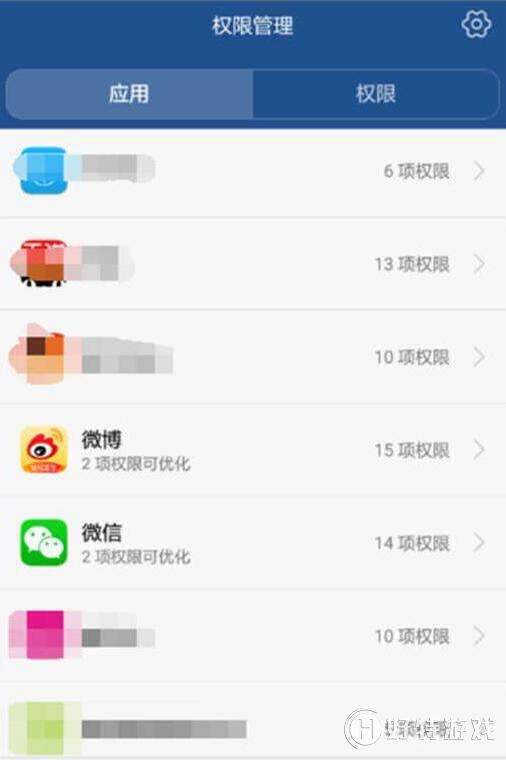Open the app with 13 项权限
506x760 pixels.
coord(253,264)
